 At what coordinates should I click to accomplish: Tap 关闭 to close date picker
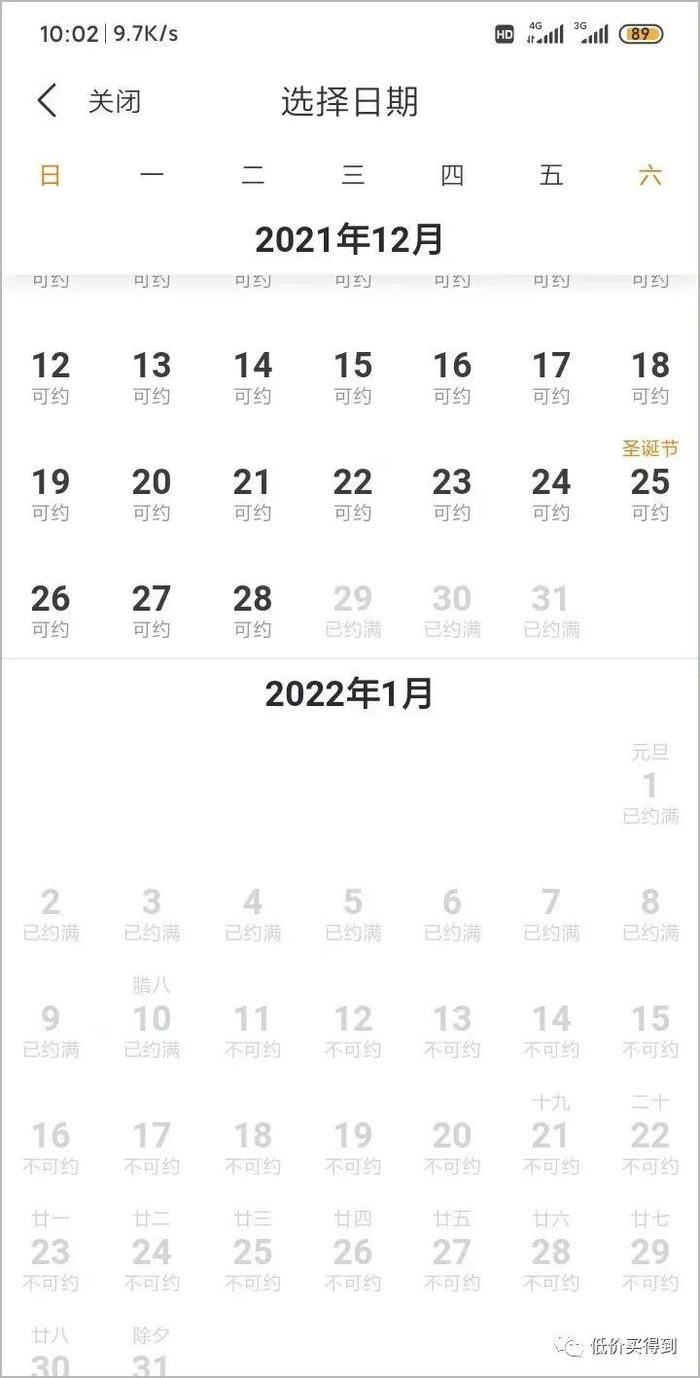114,101
